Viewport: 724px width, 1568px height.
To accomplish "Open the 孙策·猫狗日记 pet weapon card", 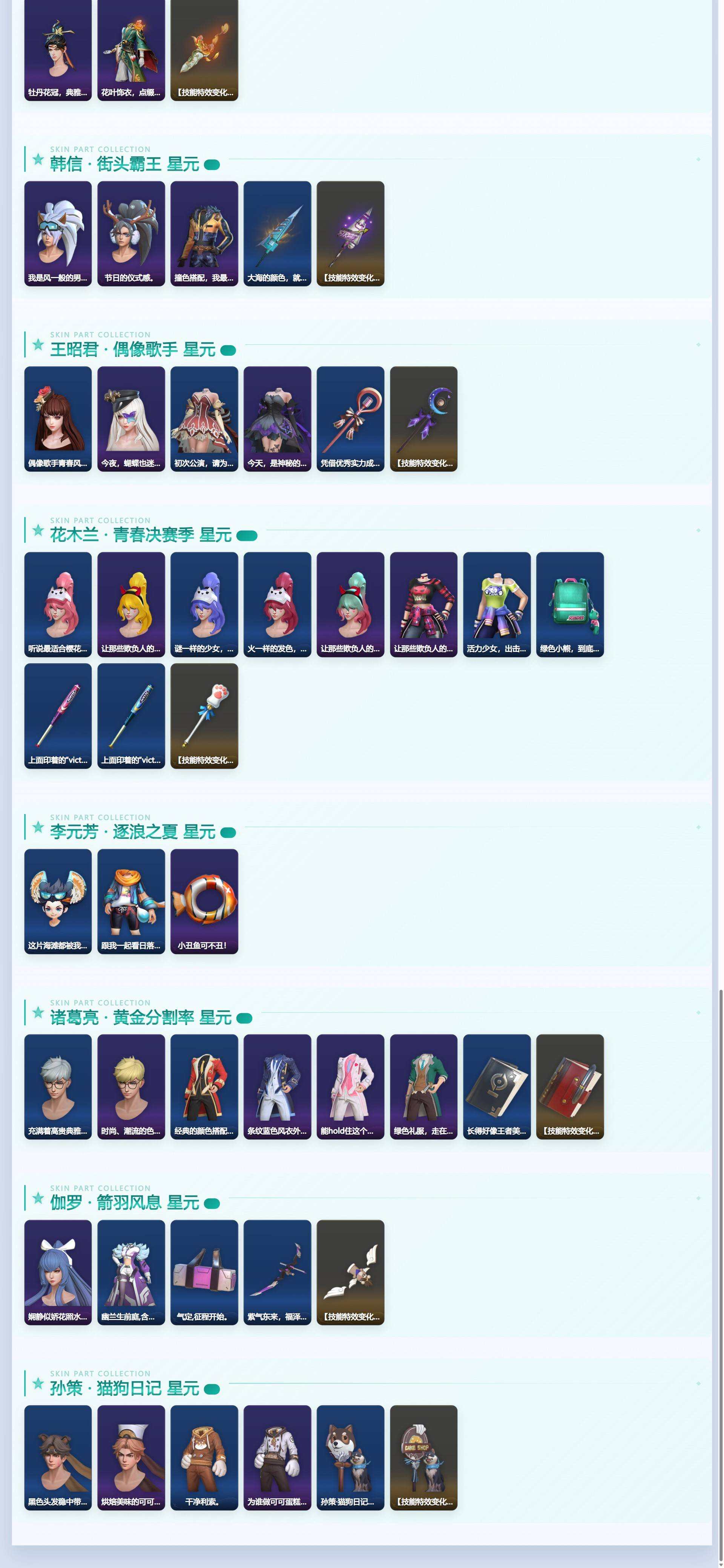I will [350, 1457].
